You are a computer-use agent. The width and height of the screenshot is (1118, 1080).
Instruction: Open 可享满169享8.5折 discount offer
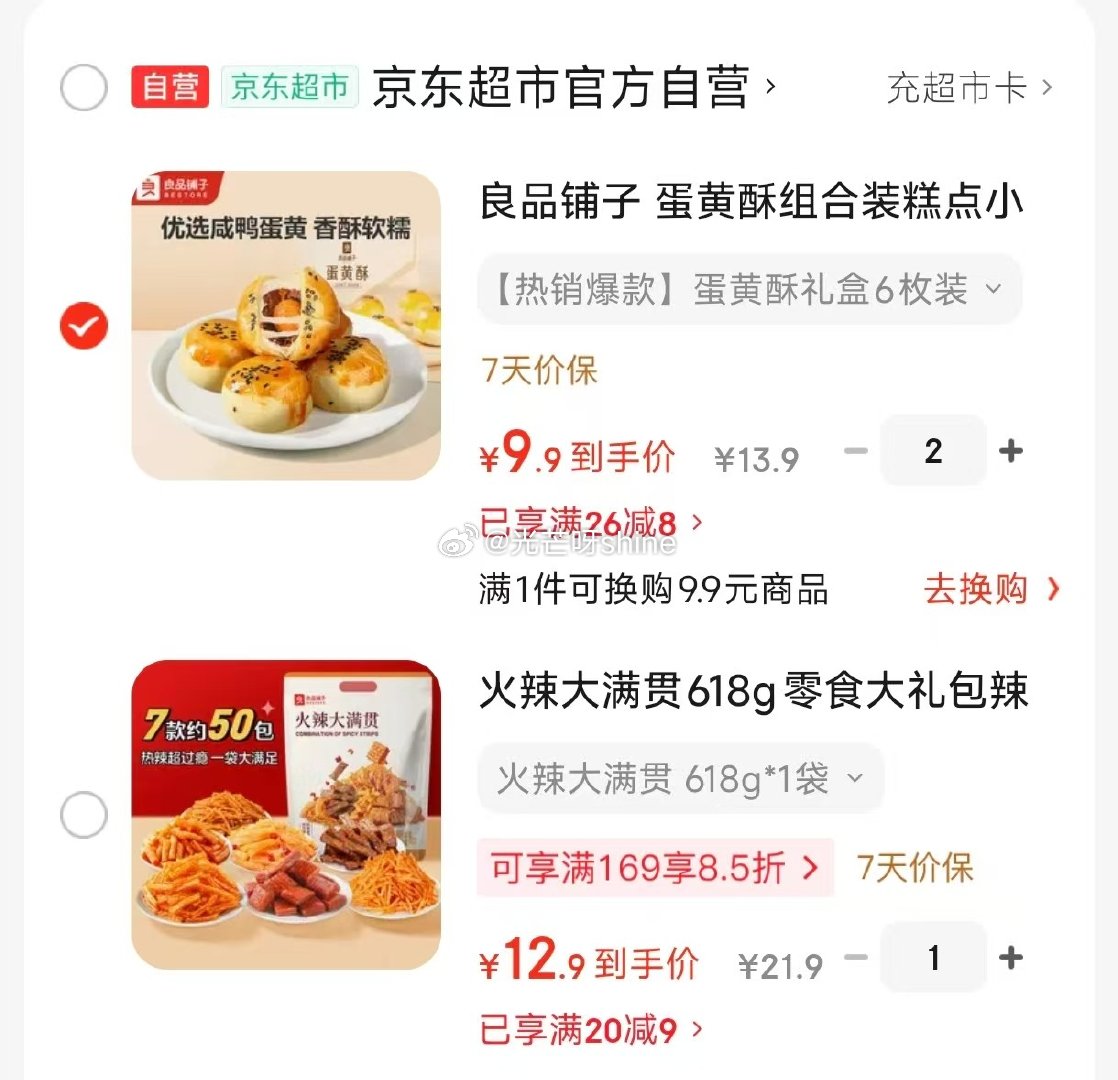(x=655, y=868)
